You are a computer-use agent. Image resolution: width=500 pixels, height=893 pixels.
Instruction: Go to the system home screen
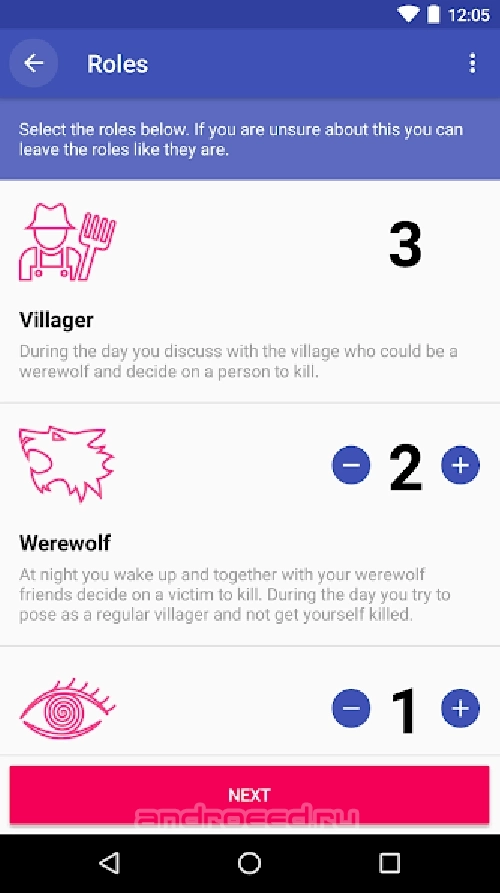[249, 863]
